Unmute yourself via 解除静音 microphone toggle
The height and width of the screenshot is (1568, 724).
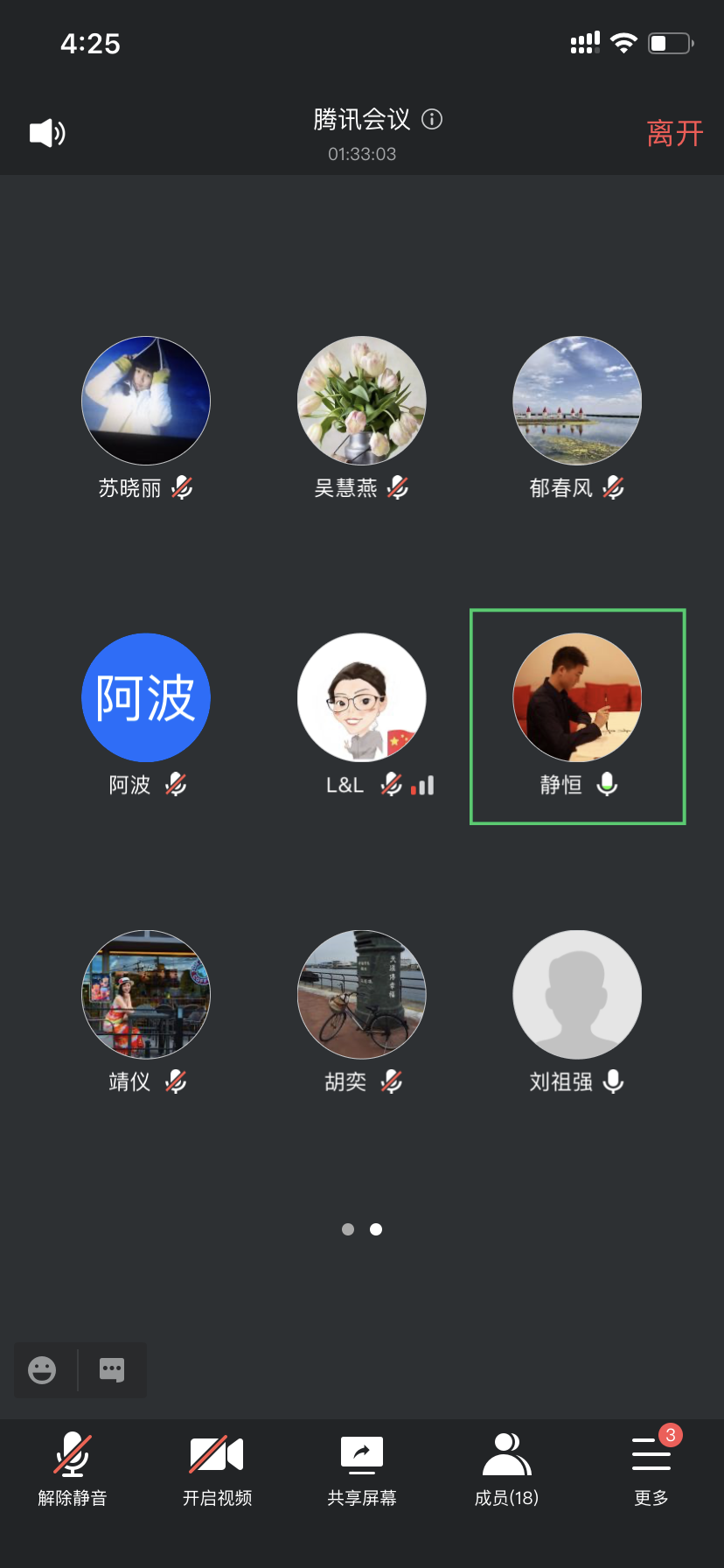point(71,1452)
